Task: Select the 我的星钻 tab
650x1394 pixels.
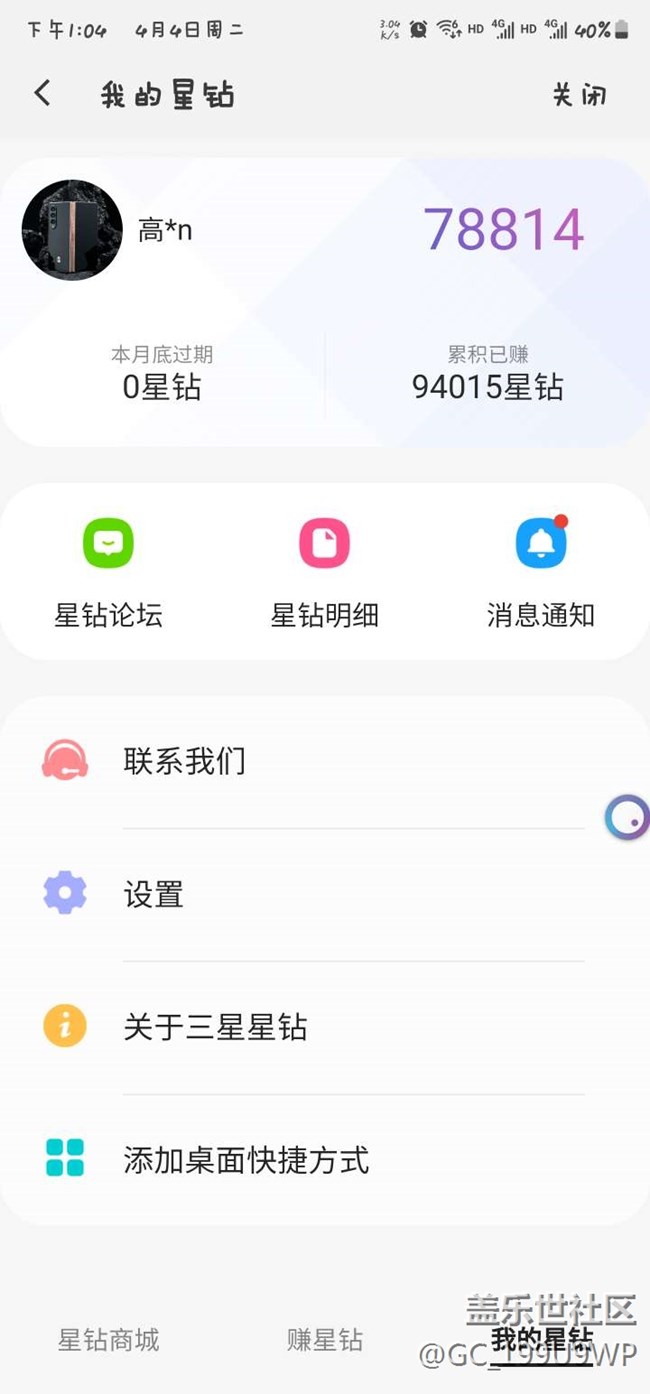Action: pos(541,1338)
